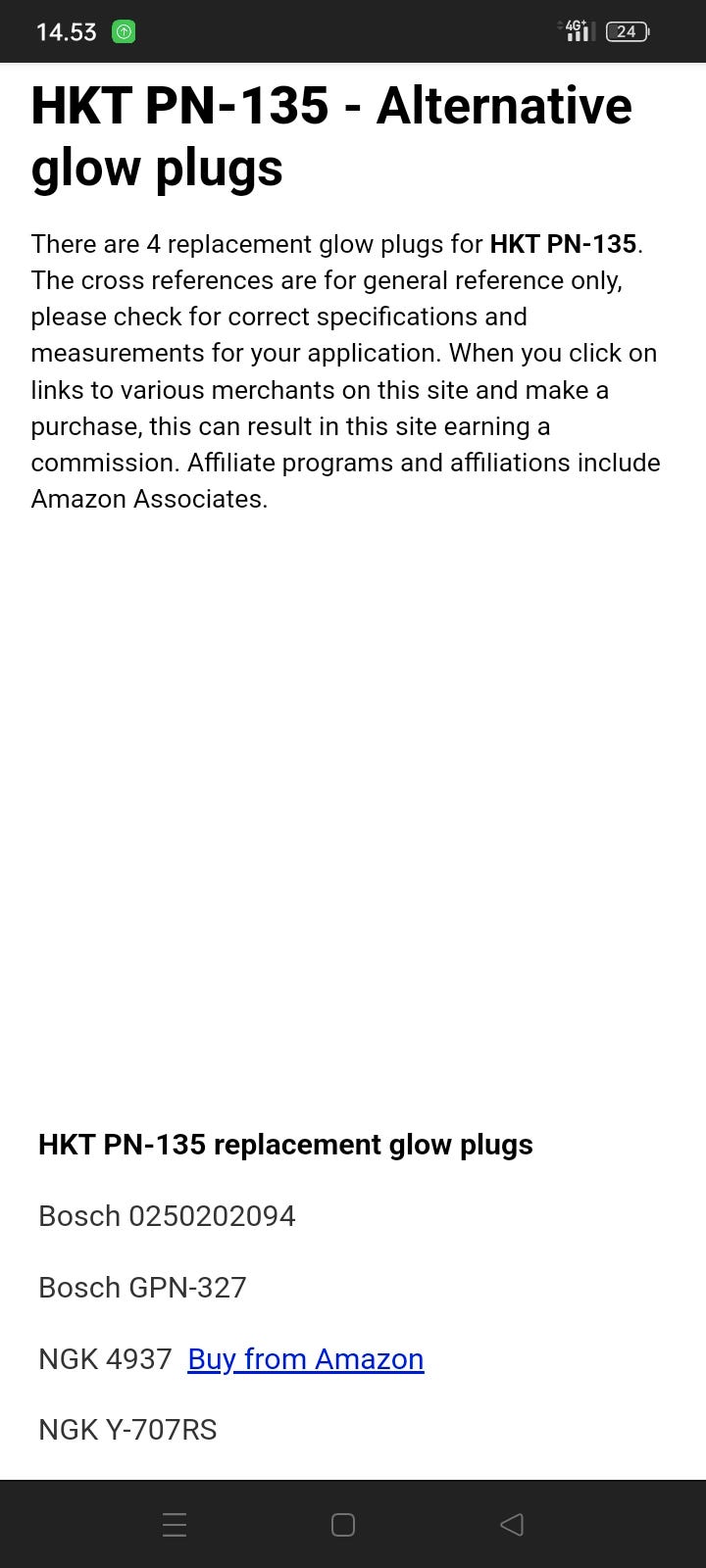Screen dimensions: 706x1568
Task: Go to the home screen
Action: [343, 1524]
